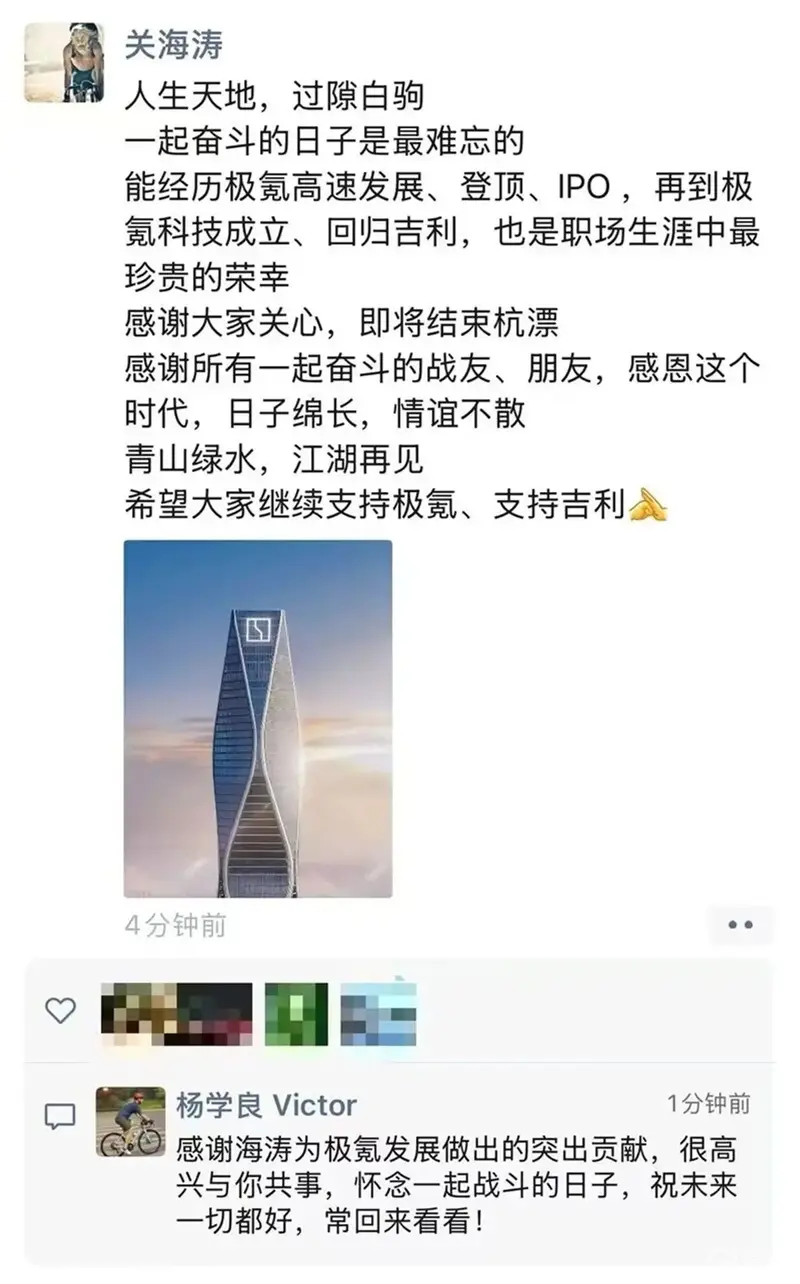
Task: Tap the 4分钟前 timestamp
Action: pos(176,927)
